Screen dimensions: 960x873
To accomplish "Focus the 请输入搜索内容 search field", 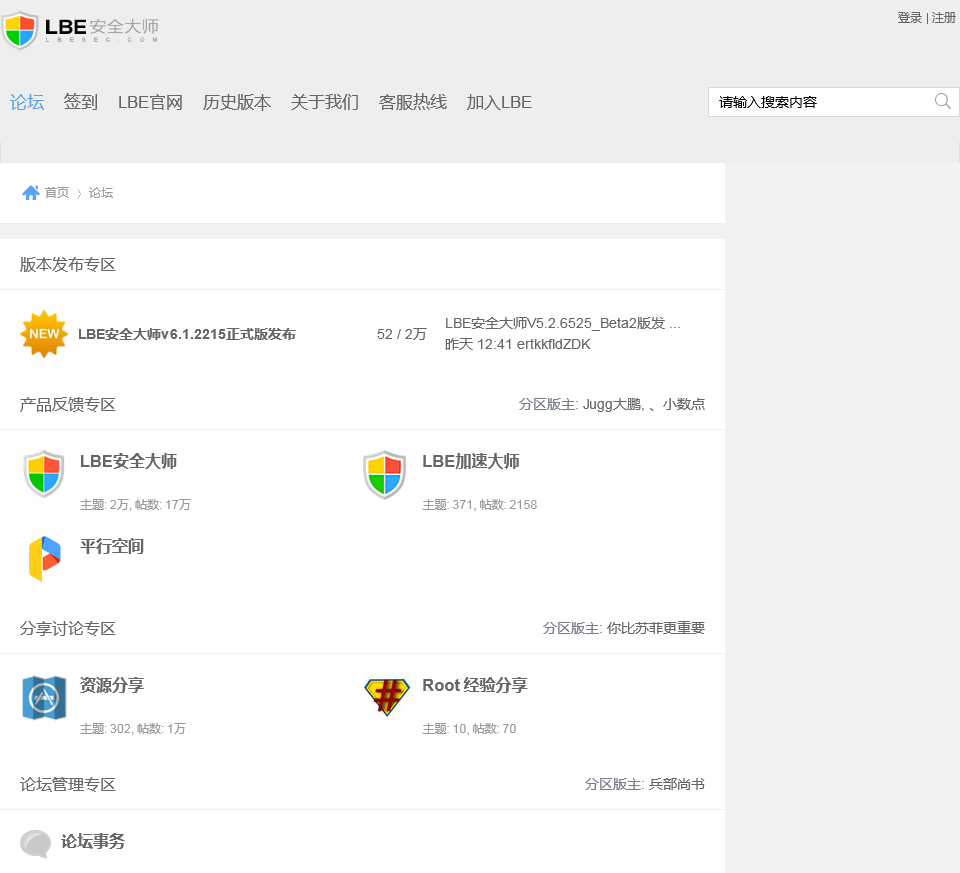I will click(x=820, y=102).
